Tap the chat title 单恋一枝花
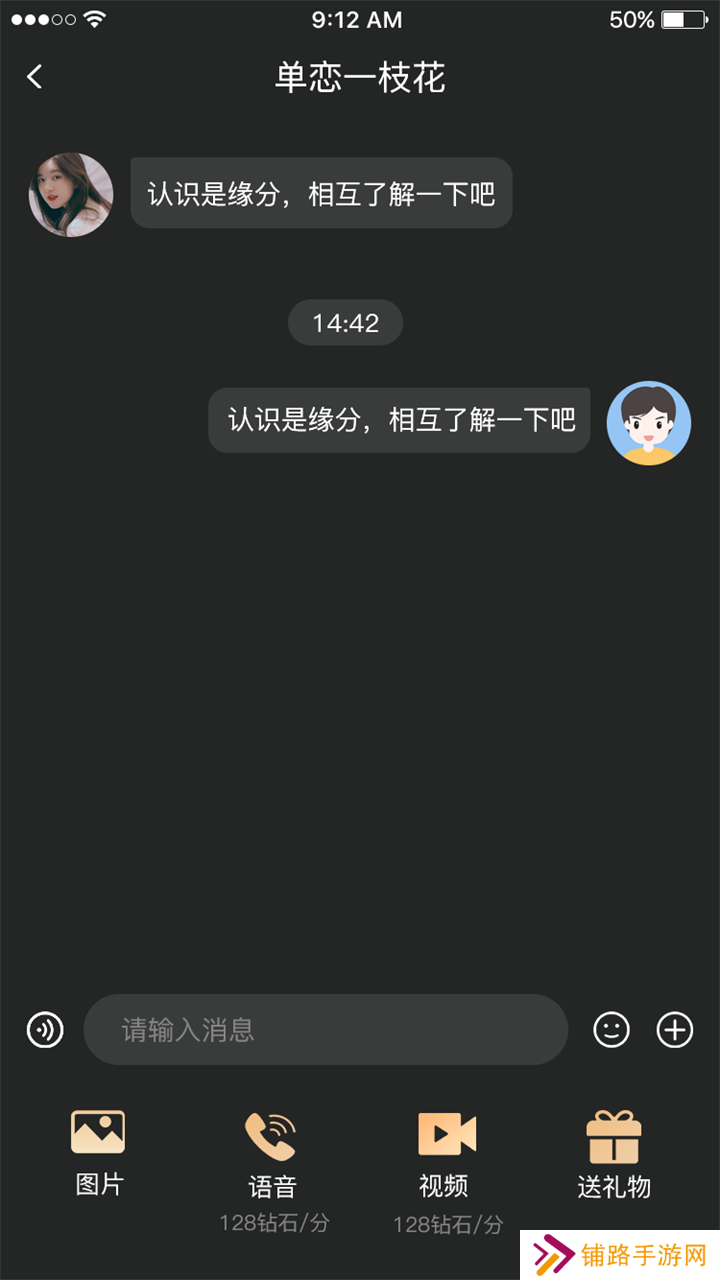This screenshot has height=1280, width=720. point(360,78)
